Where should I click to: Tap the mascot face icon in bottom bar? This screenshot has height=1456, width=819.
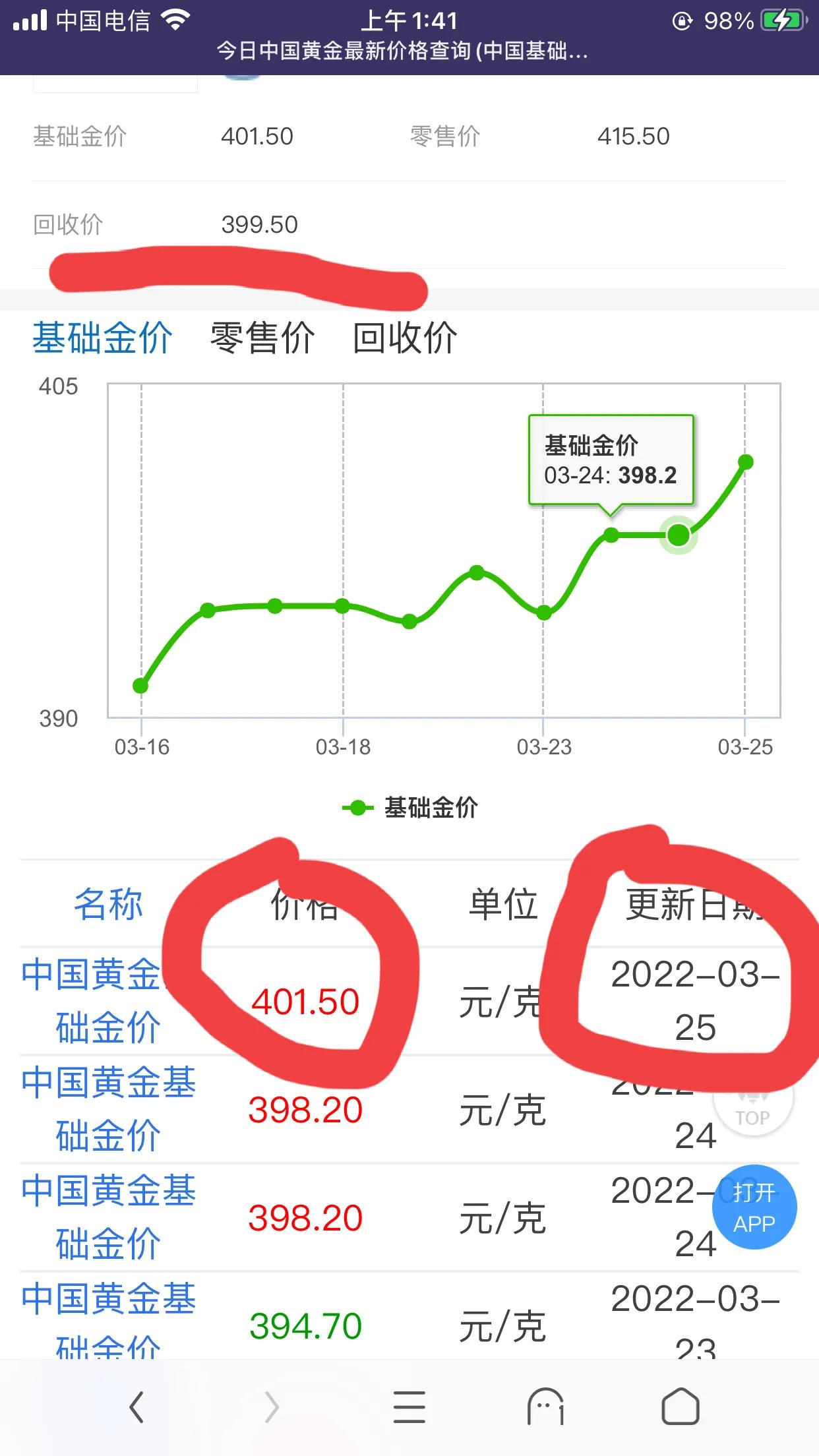[x=546, y=1405]
